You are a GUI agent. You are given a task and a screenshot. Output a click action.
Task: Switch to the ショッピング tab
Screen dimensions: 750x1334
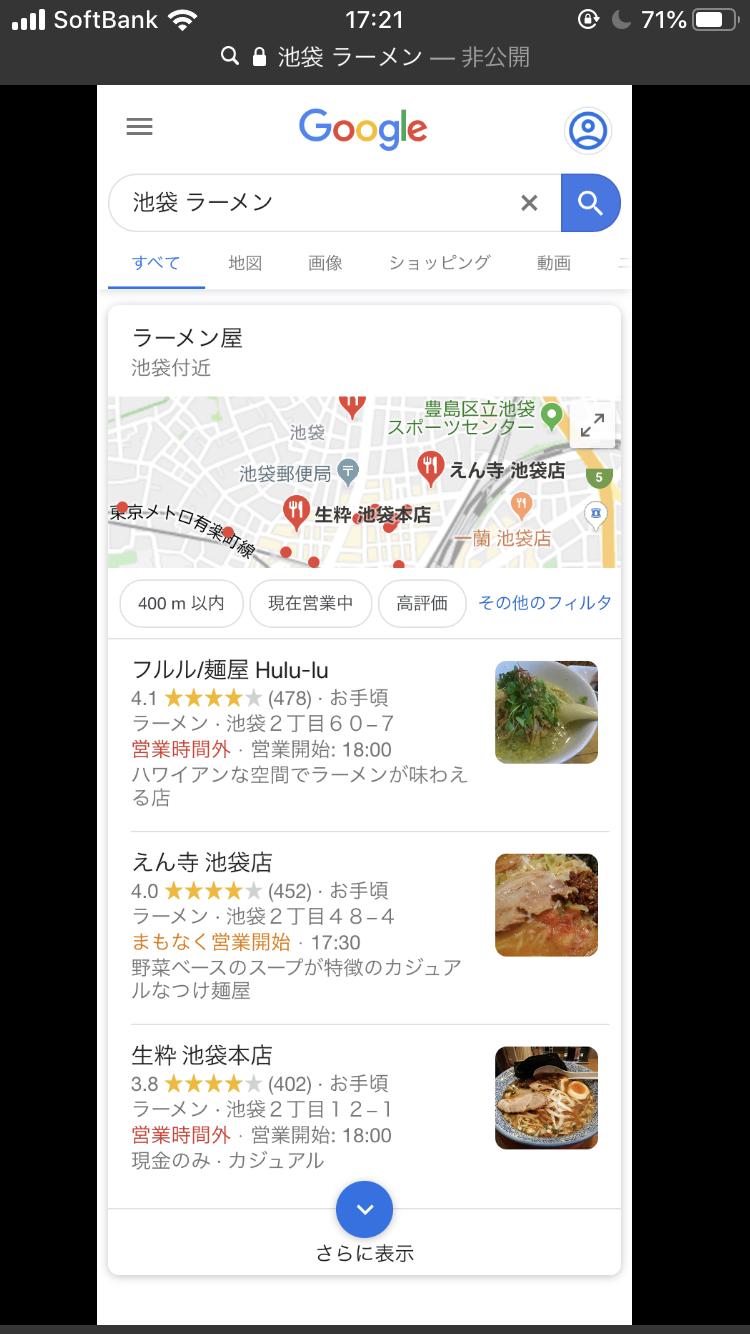pos(439,263)
